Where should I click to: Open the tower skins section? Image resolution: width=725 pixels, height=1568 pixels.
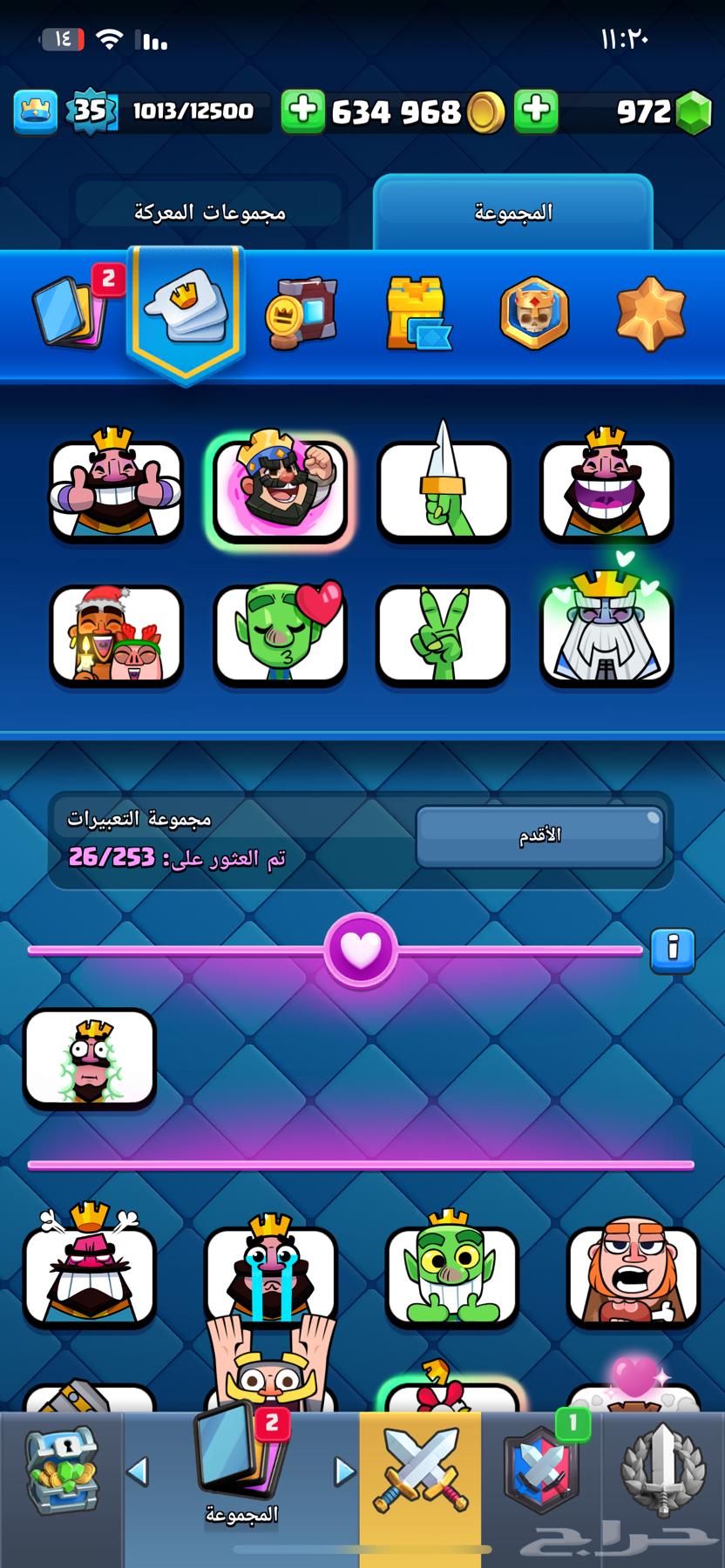418,313
